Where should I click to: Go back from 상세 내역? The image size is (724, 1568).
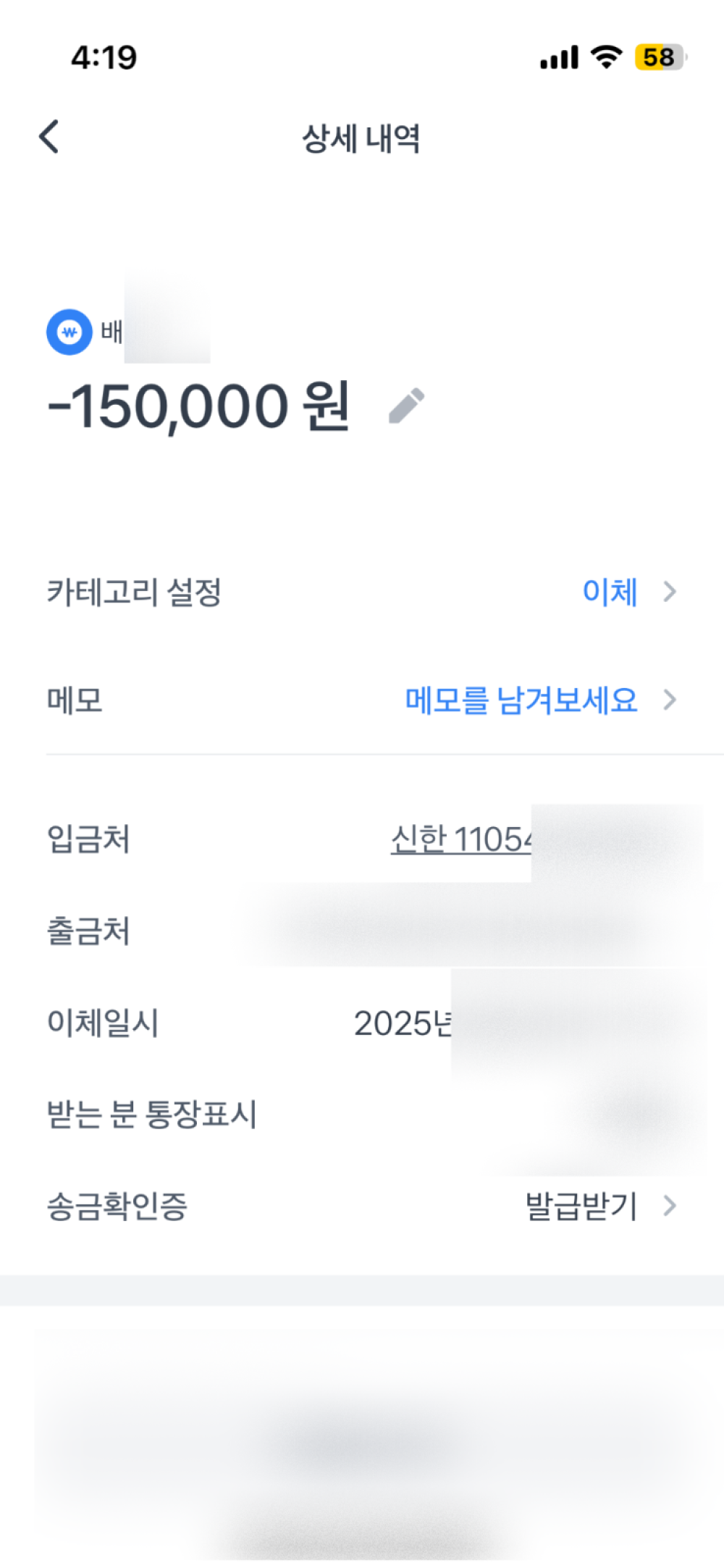coord(49,137)
